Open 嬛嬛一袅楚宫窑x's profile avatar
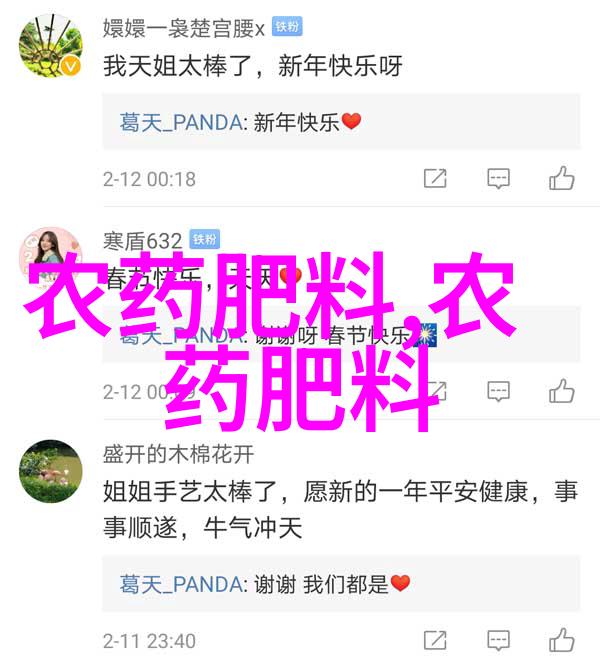600x662 pixels. click(50, 46)
